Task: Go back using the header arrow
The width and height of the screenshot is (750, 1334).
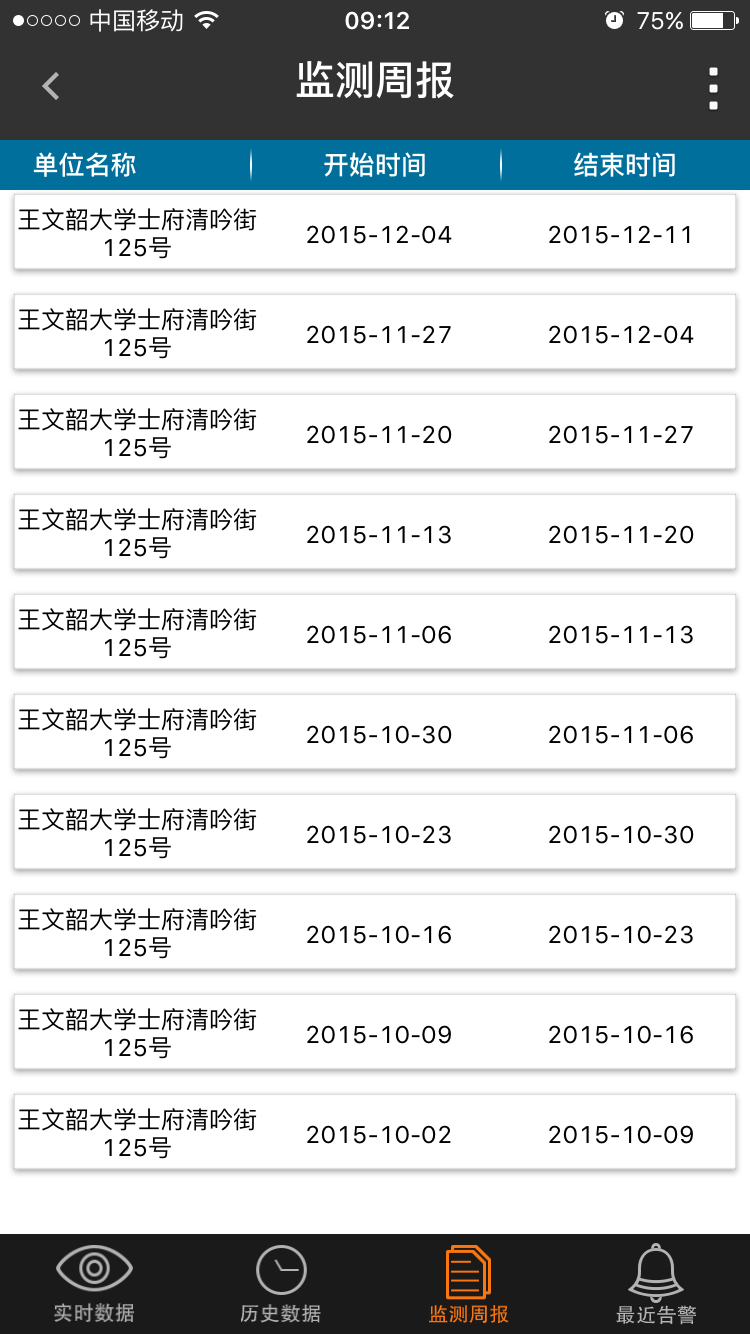Action: 51,86
